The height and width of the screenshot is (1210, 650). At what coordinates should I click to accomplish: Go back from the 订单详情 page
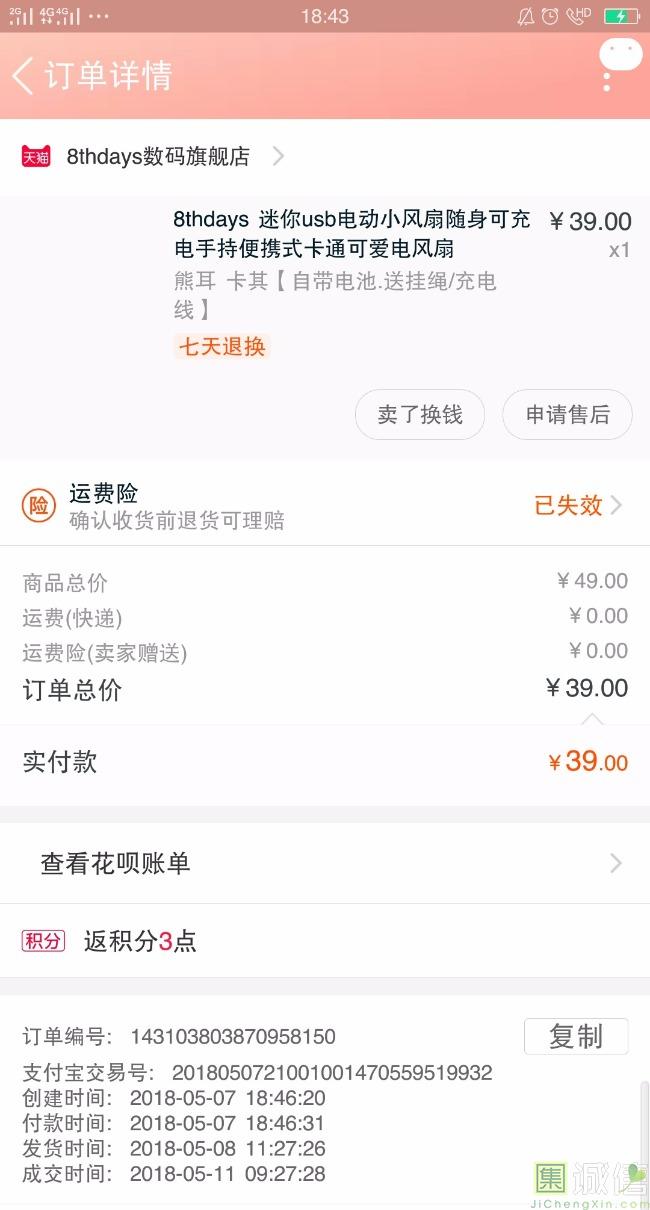pos(23,76)
